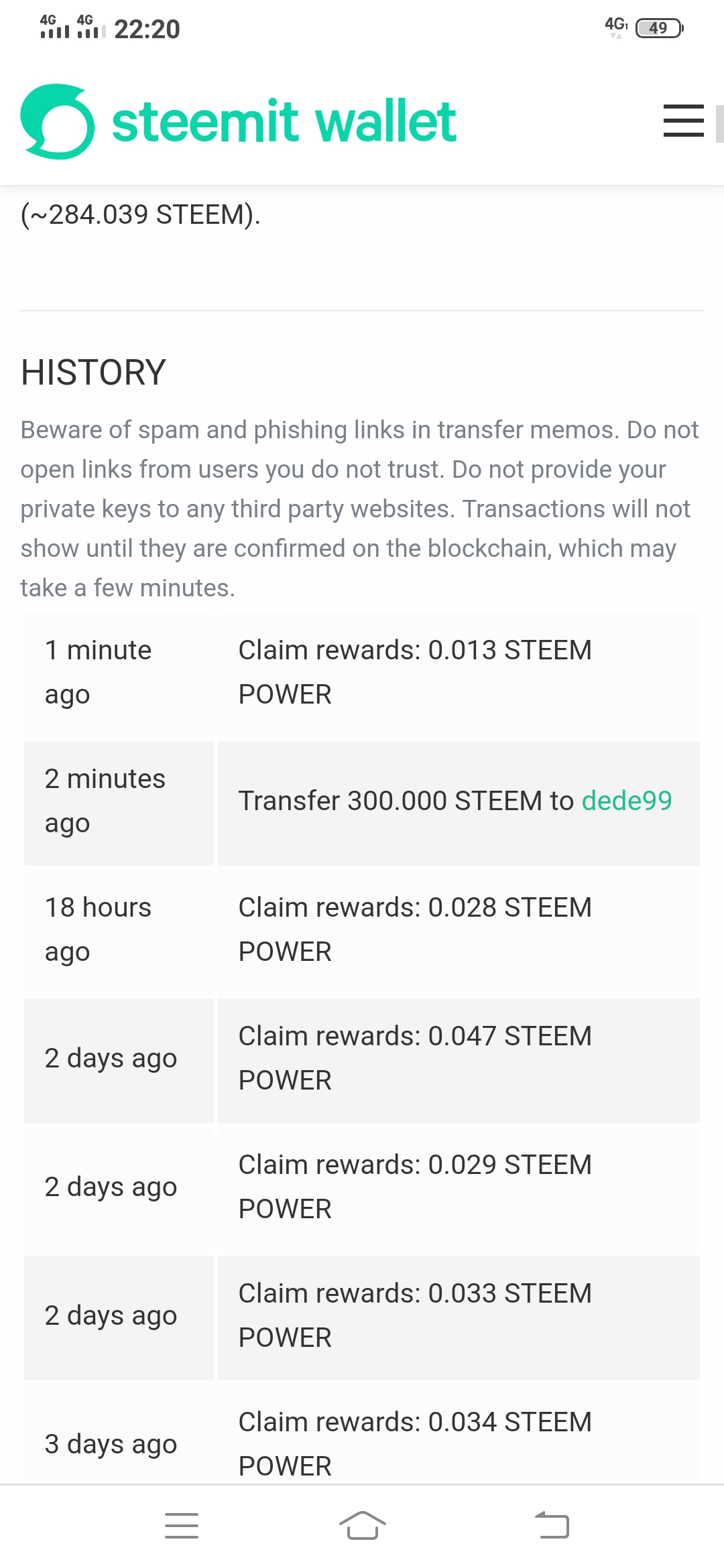Open the dede99 profile link

[x=626, y=801]
